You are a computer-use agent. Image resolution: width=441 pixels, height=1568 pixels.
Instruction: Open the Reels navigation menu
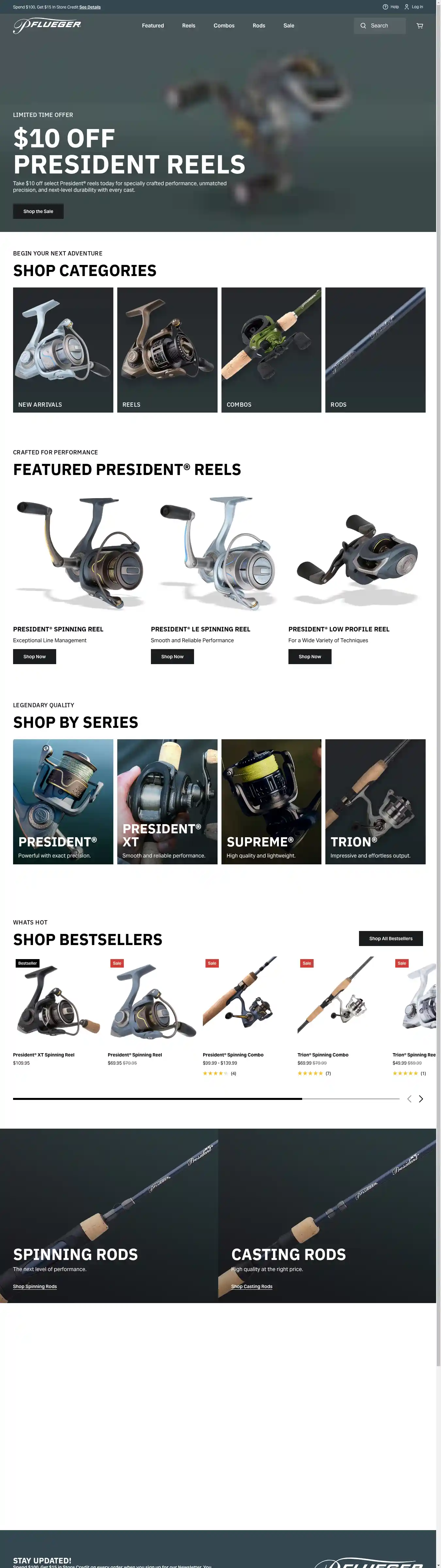click(x=188, y=25)
